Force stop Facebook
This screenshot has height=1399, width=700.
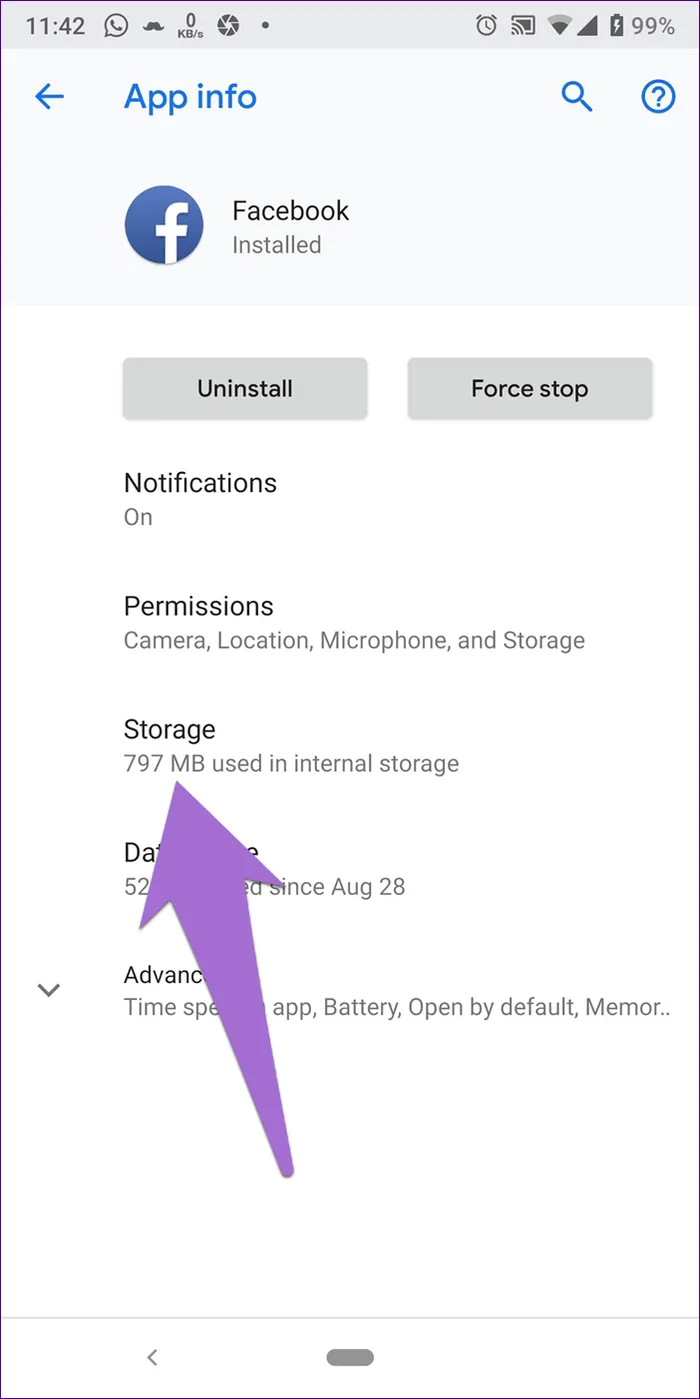click(530, 388)
